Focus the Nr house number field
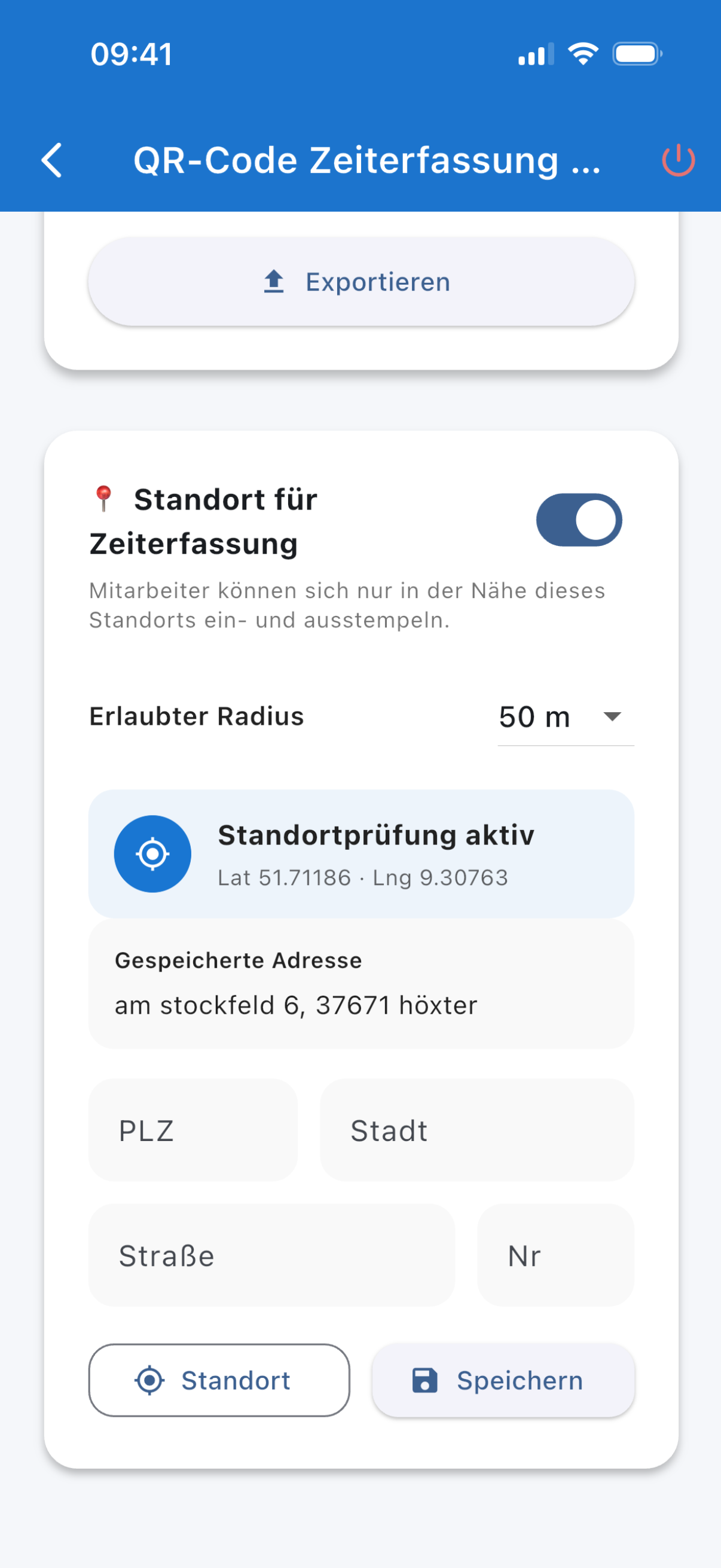The width and height of the screenshot is (721, 1568). (555, 1255)
